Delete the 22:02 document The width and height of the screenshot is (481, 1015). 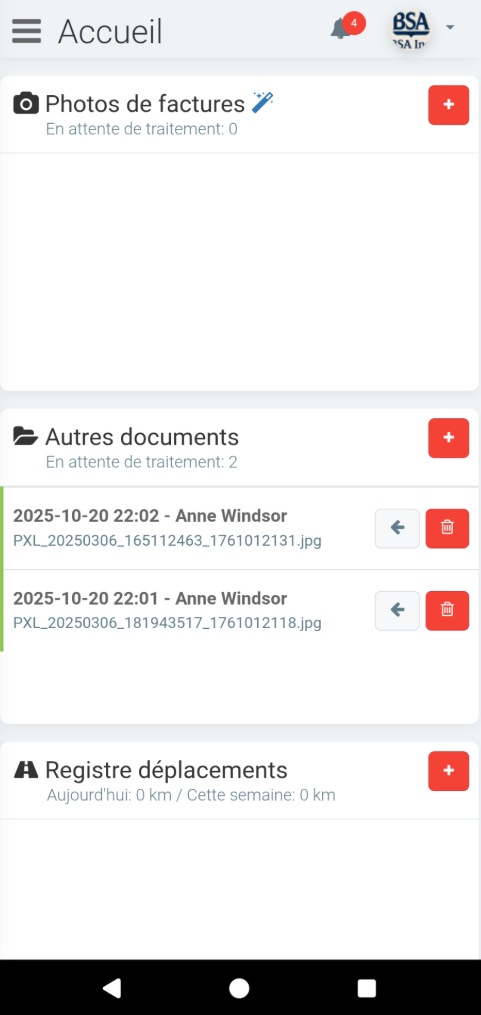coord(447,528)
